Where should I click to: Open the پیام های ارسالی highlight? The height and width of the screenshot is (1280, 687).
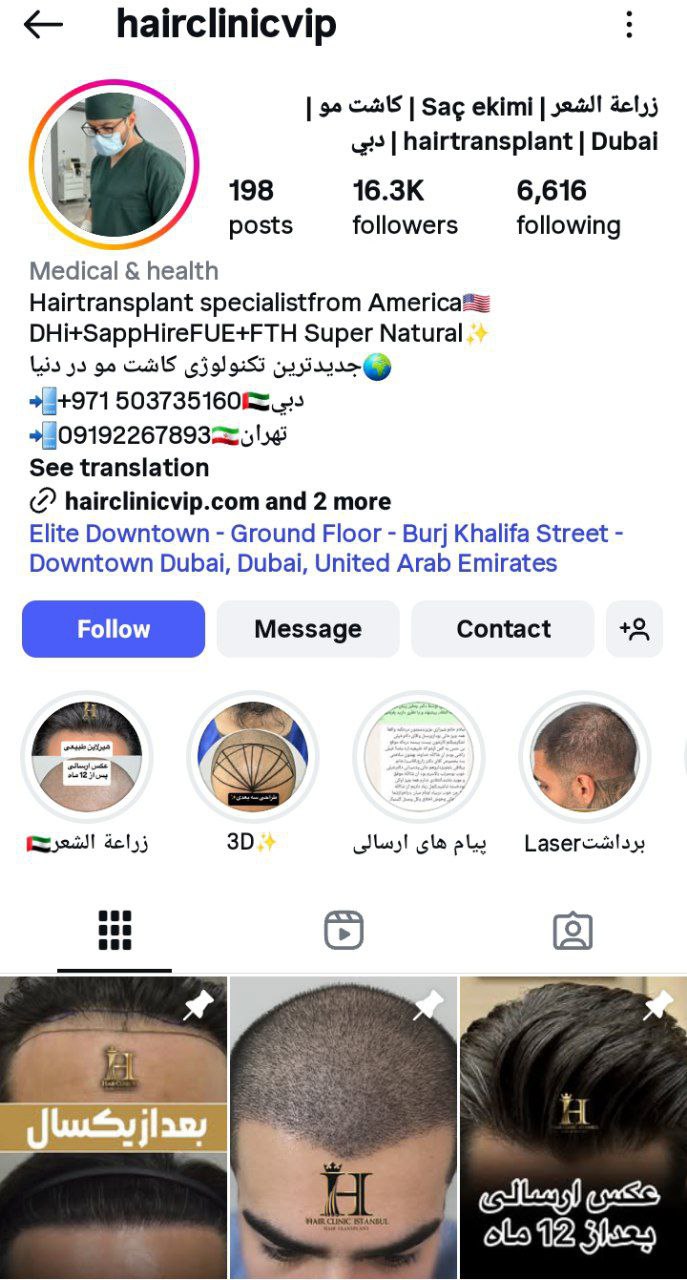click(x=419, y=757)
